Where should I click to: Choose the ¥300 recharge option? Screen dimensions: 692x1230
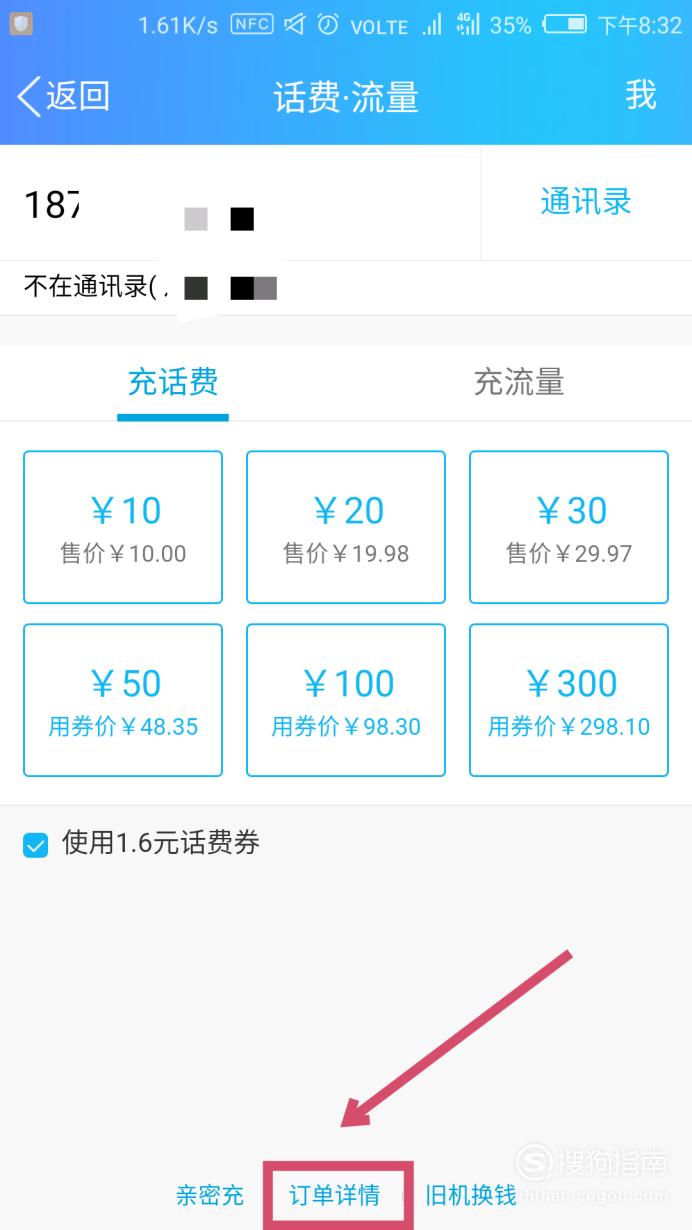coord(569,700)
